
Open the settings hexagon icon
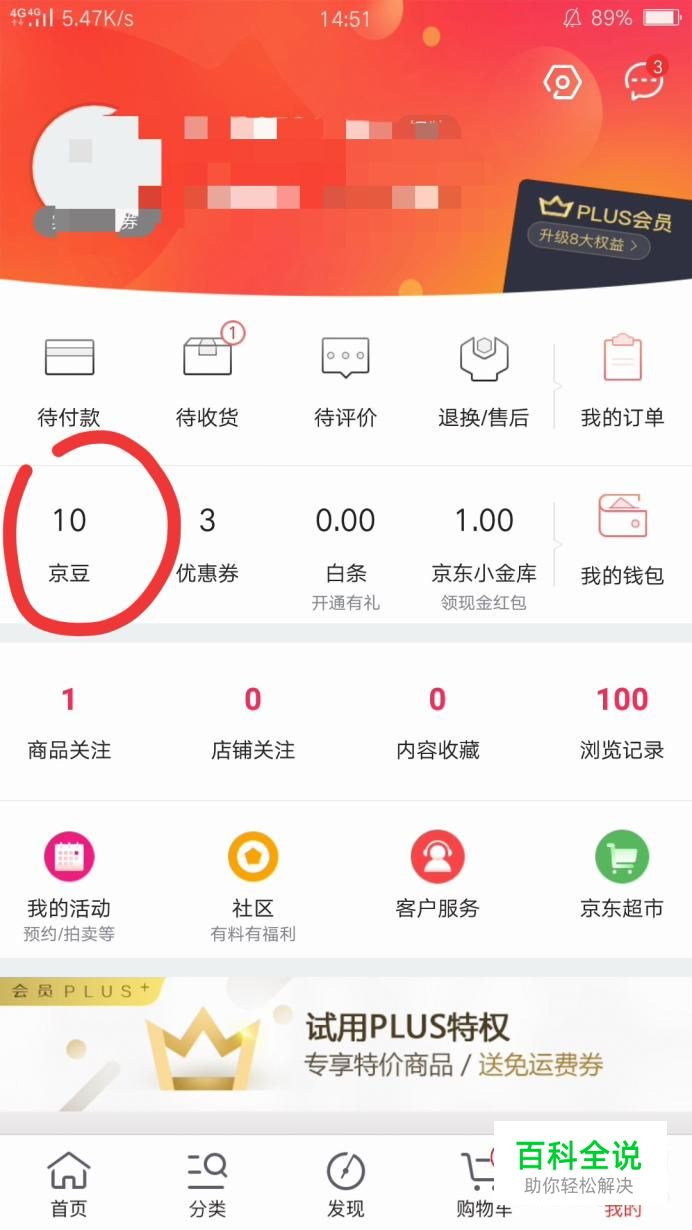click(562, 82)
